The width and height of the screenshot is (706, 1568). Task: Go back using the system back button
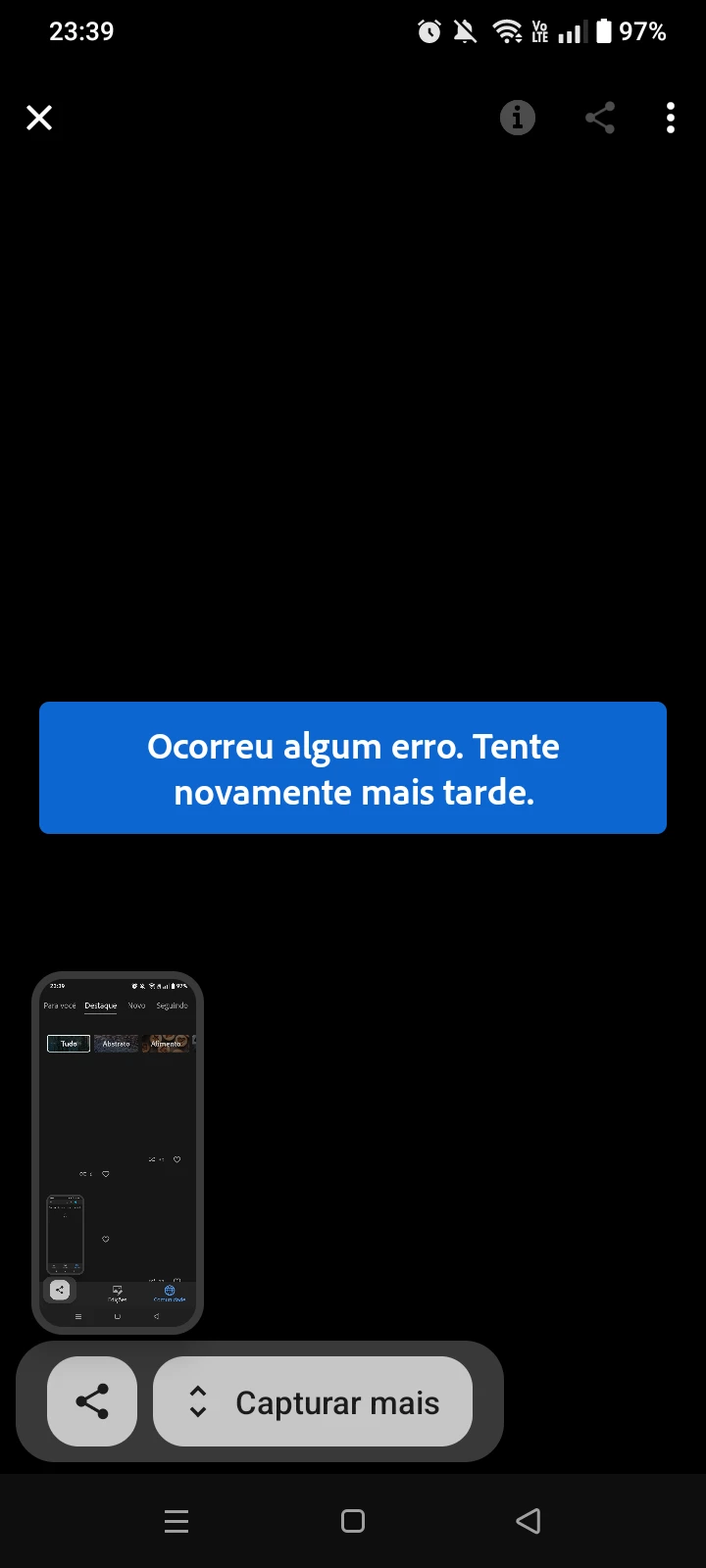coord(528,1521)
